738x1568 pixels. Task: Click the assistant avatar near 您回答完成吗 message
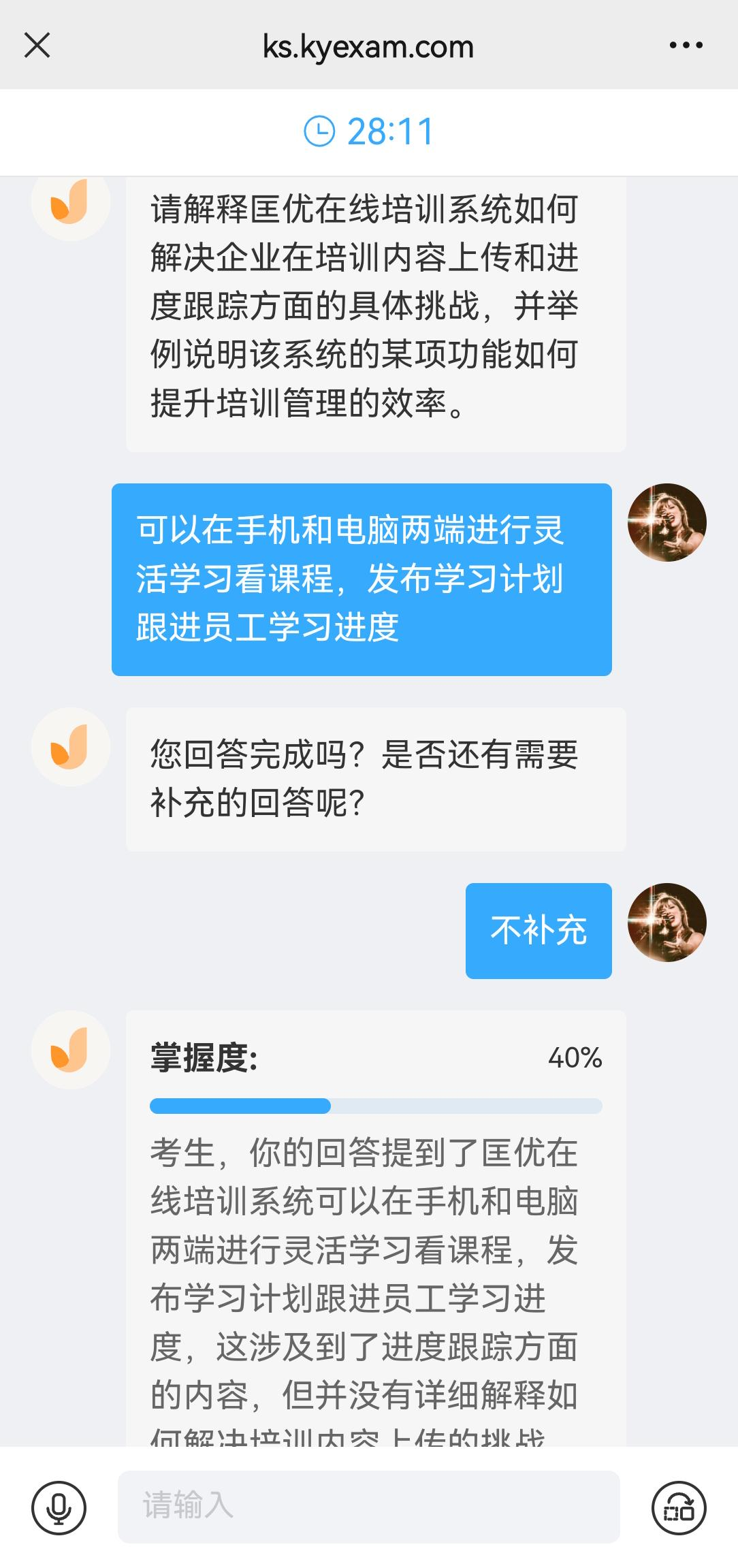click(x=70, y=748)
